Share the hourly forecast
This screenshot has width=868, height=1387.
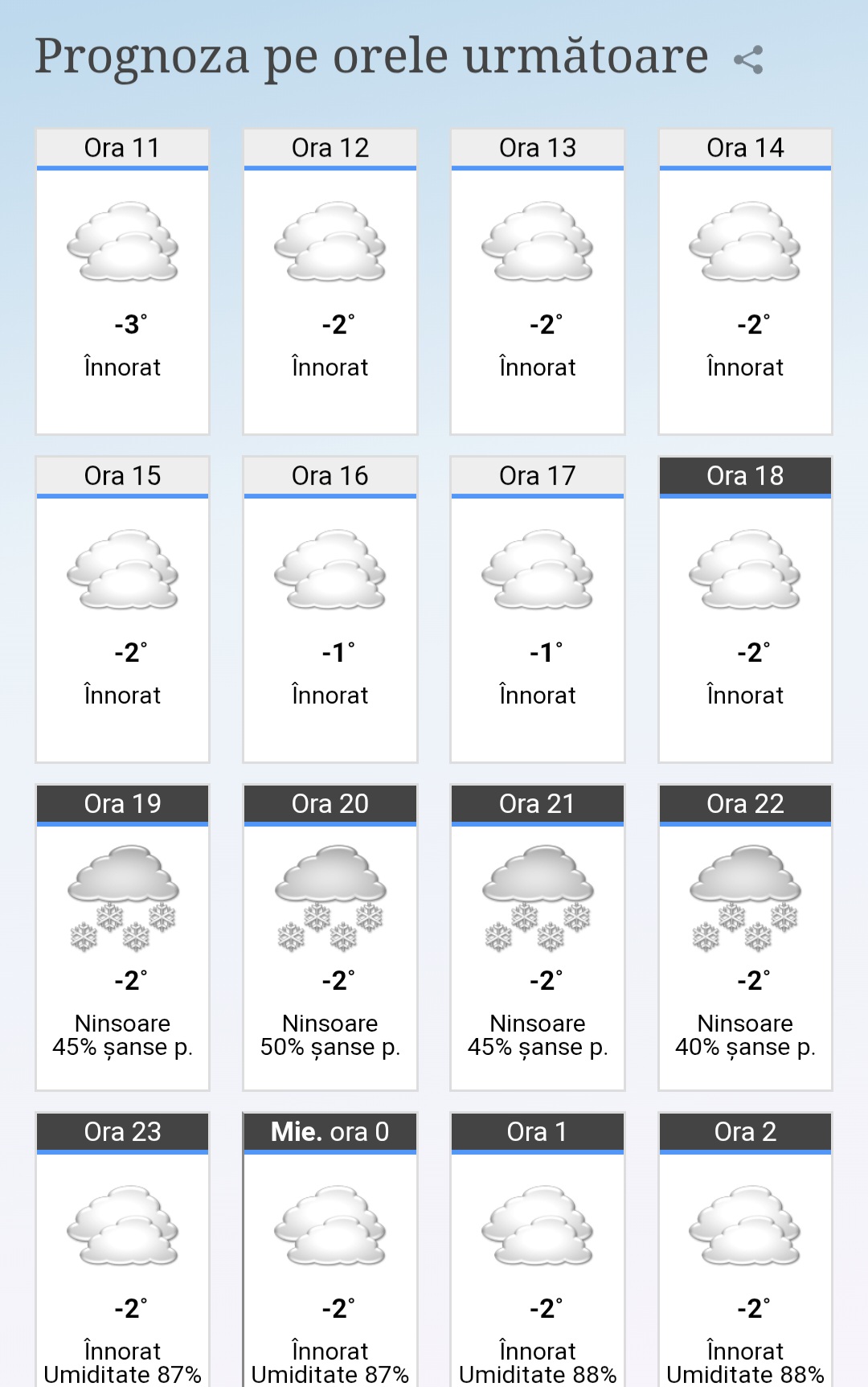[x=748, y=60]
